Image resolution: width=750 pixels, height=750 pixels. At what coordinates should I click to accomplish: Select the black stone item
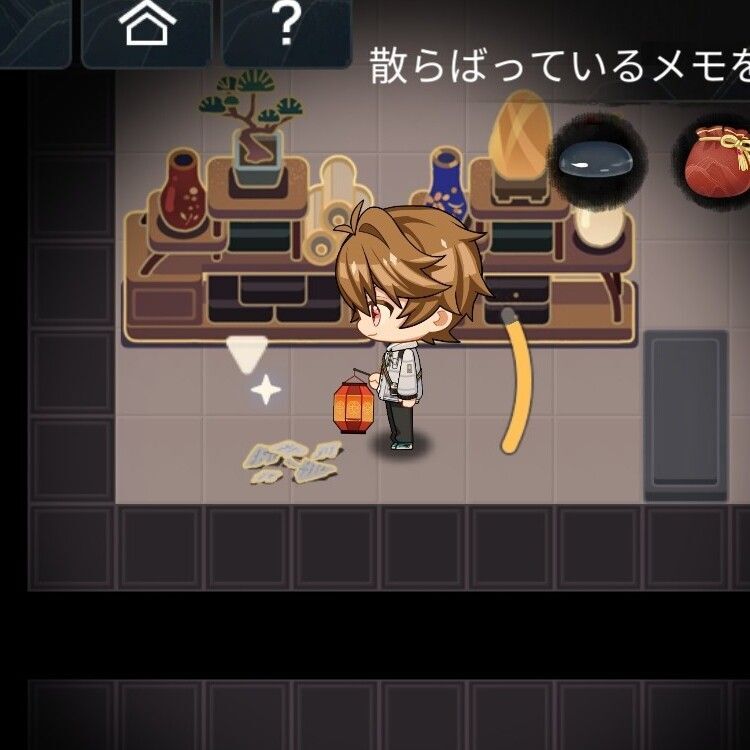(x=598, y=160)
